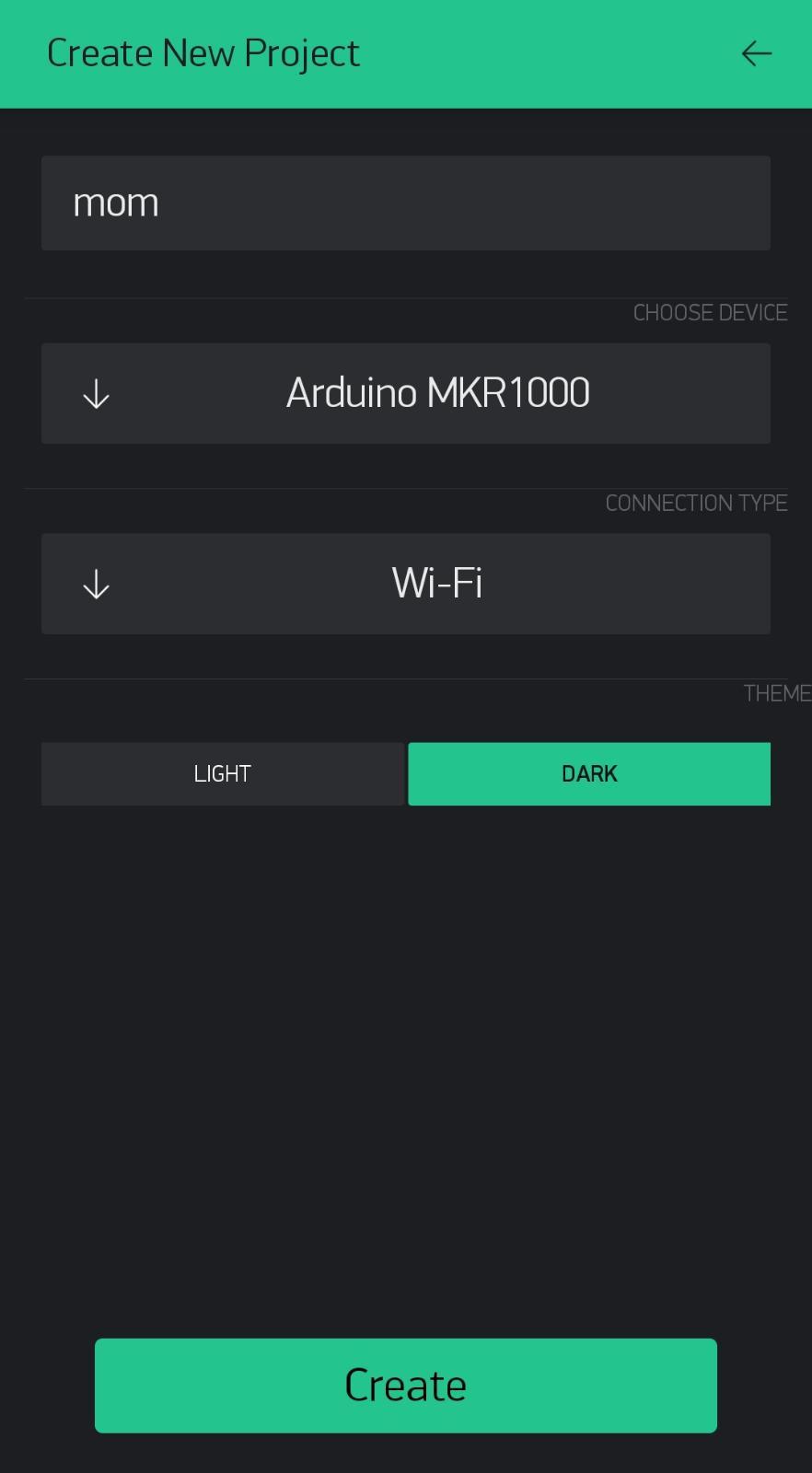812x1473 pixels.
Task: Select the Dark theme
Action: click(589, 774)
